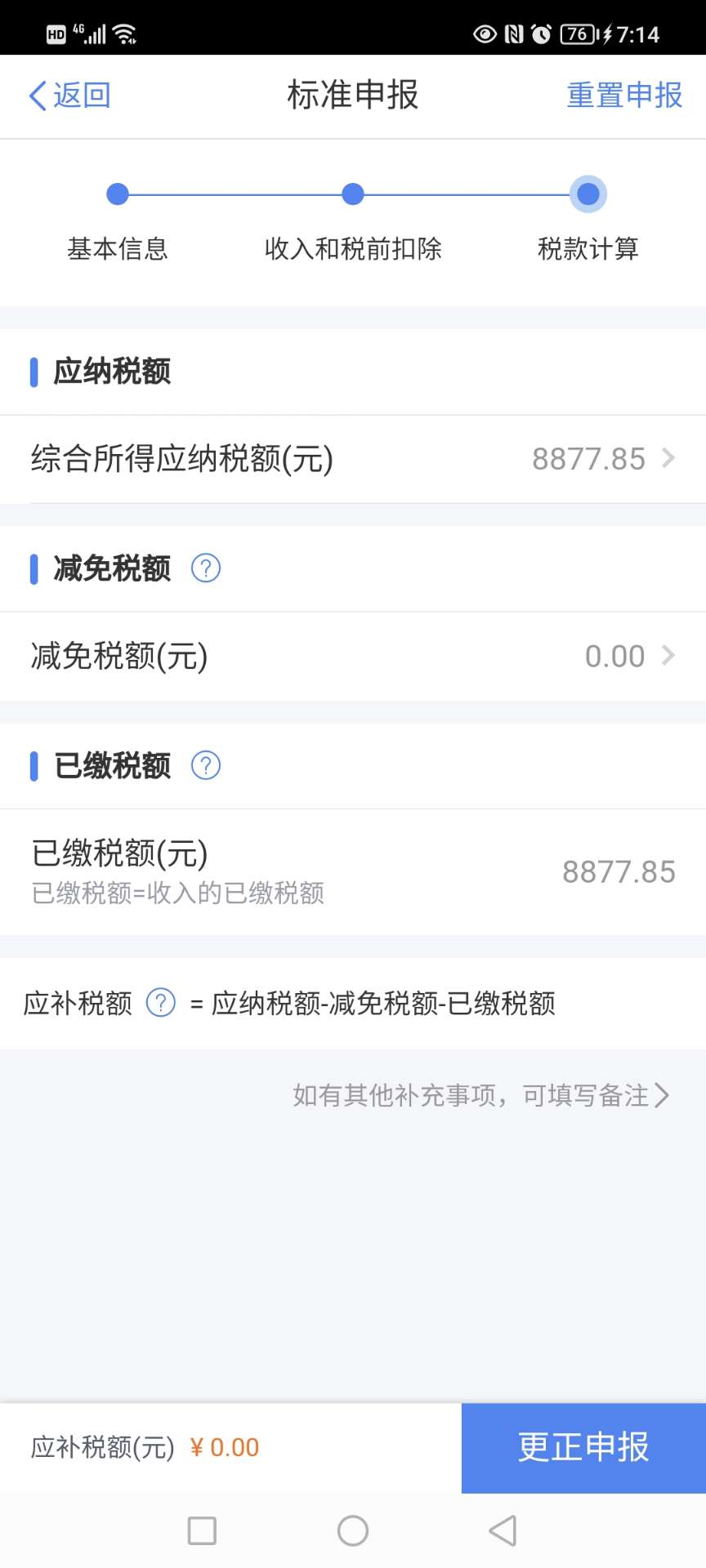This screenshot has height=1568, width=706.
Task: Open the 减免税额(元) row
Action: pyautogui.click(x=353, y=656)
